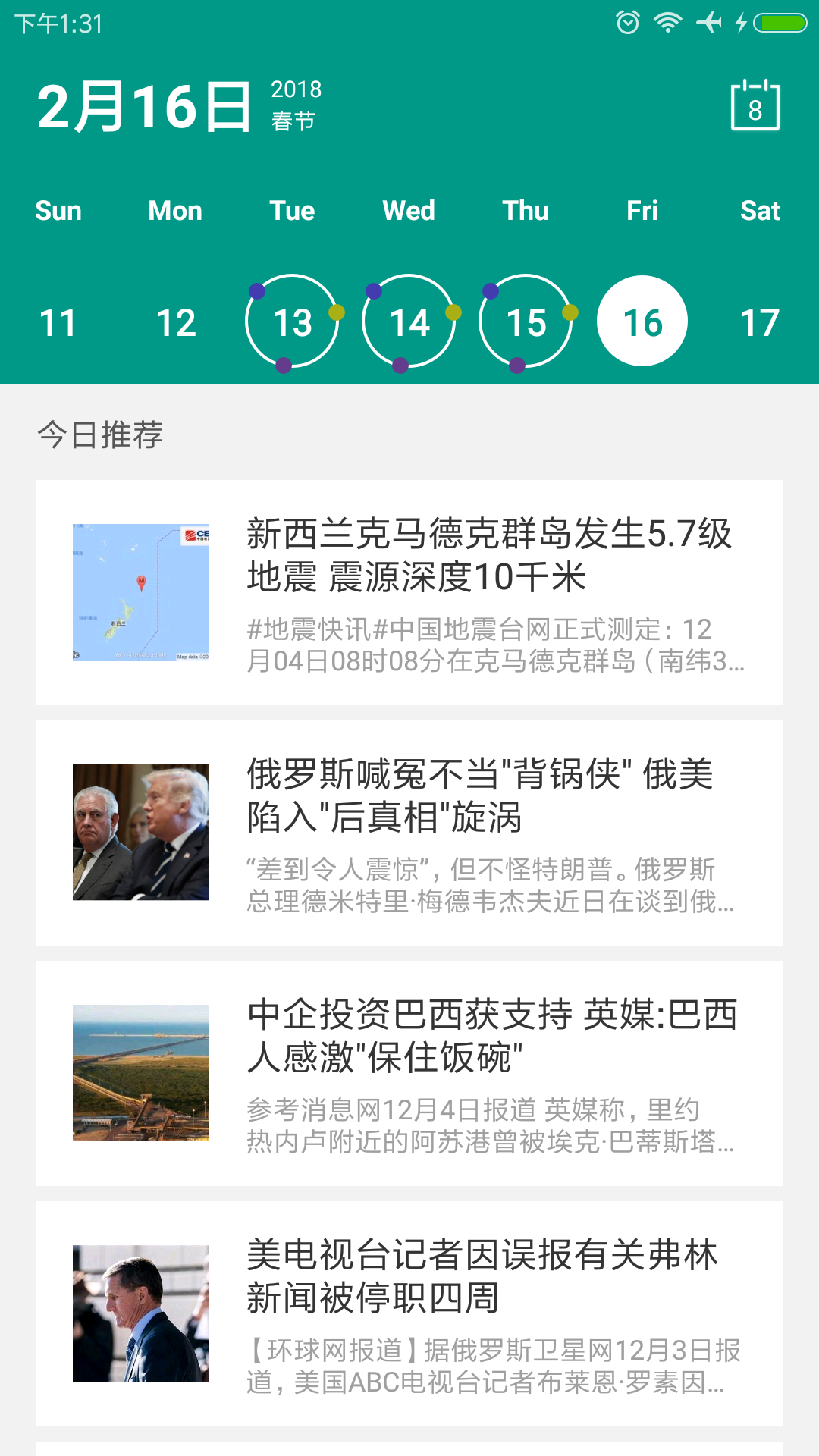Select the 12th, Monday, in the week row

point(175,323)
